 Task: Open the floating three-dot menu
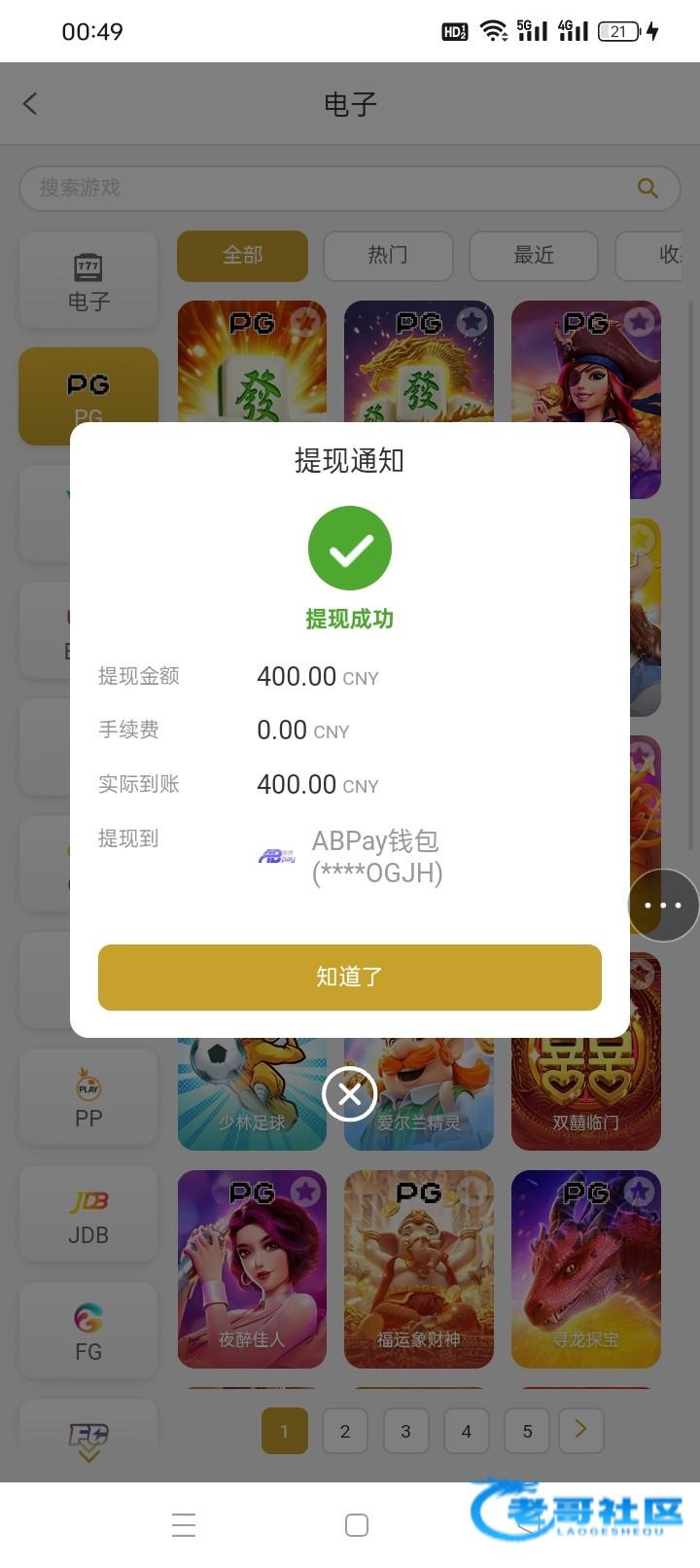click(x=664, y=906)
